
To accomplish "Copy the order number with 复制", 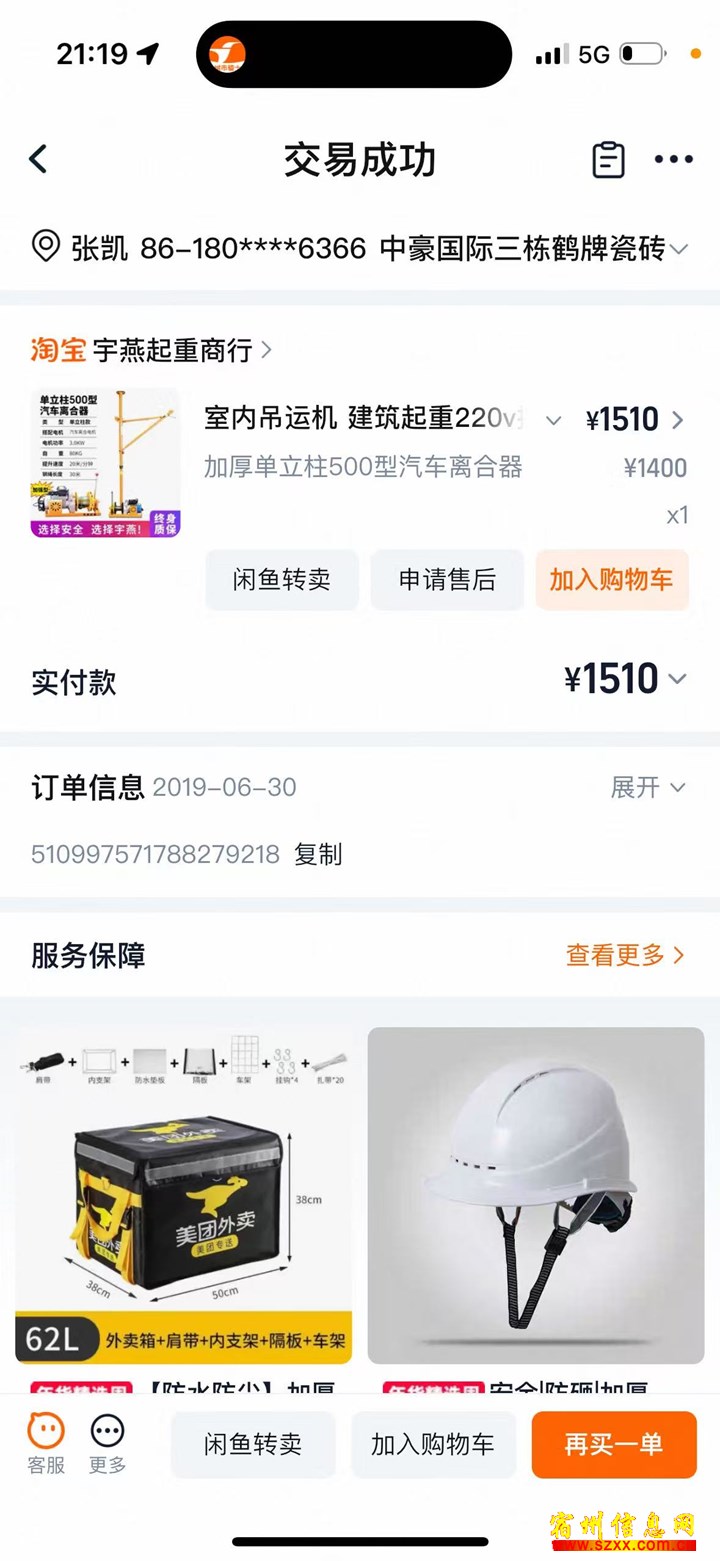I will [x=318, y=855].
